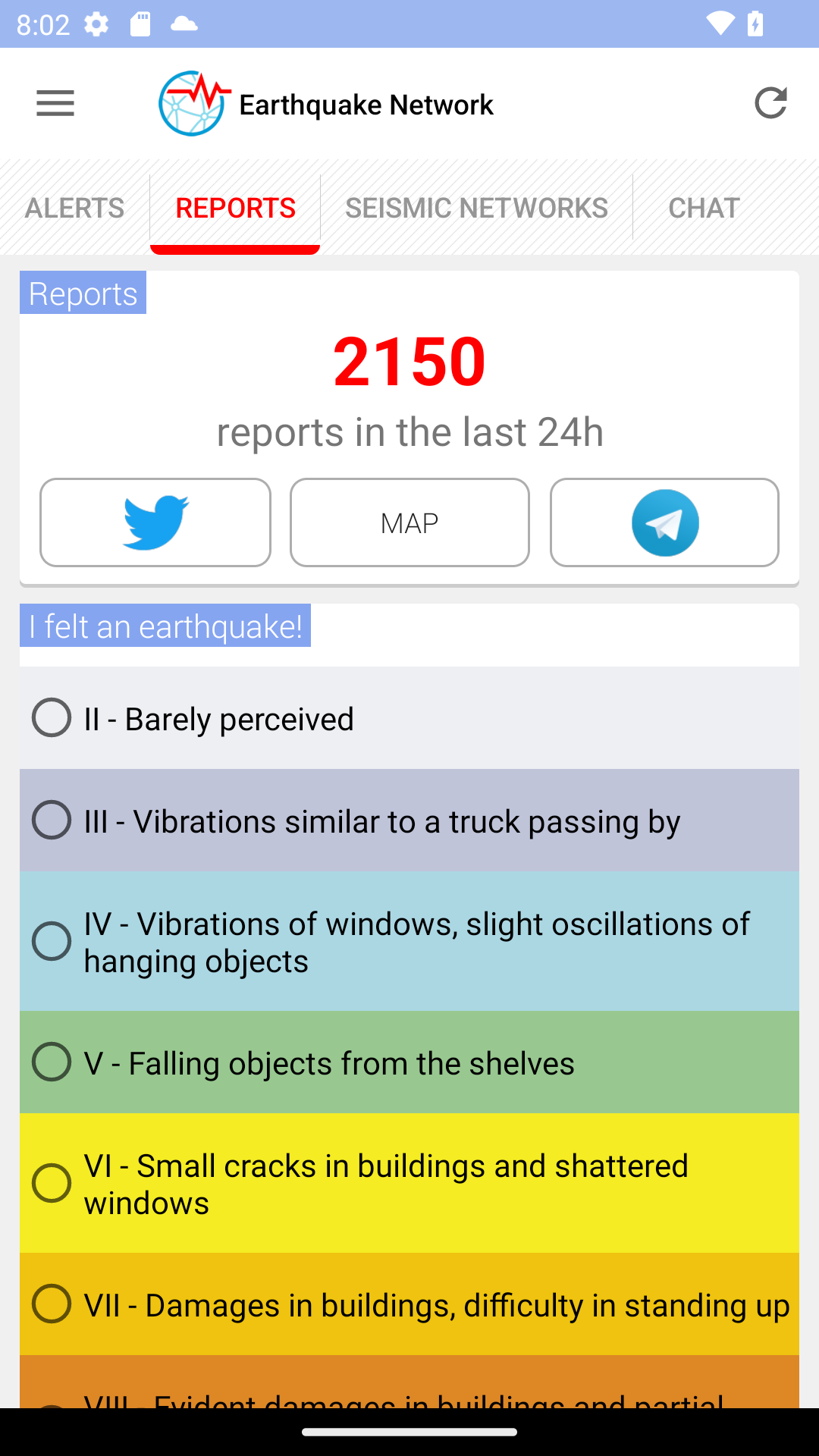Choose VI - Small cracks in buildings

409,1183
